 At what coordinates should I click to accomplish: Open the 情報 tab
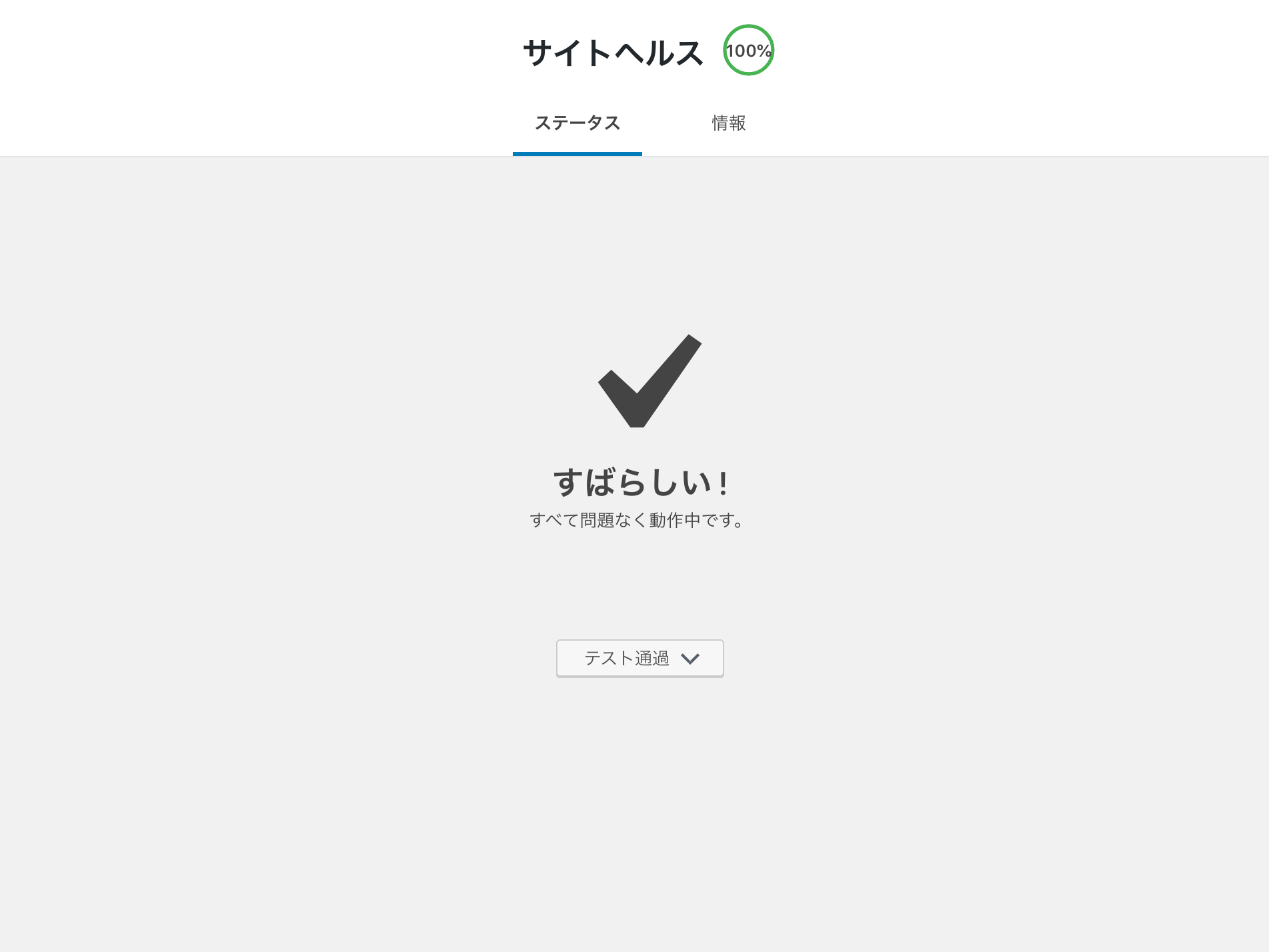click(728, 123)
